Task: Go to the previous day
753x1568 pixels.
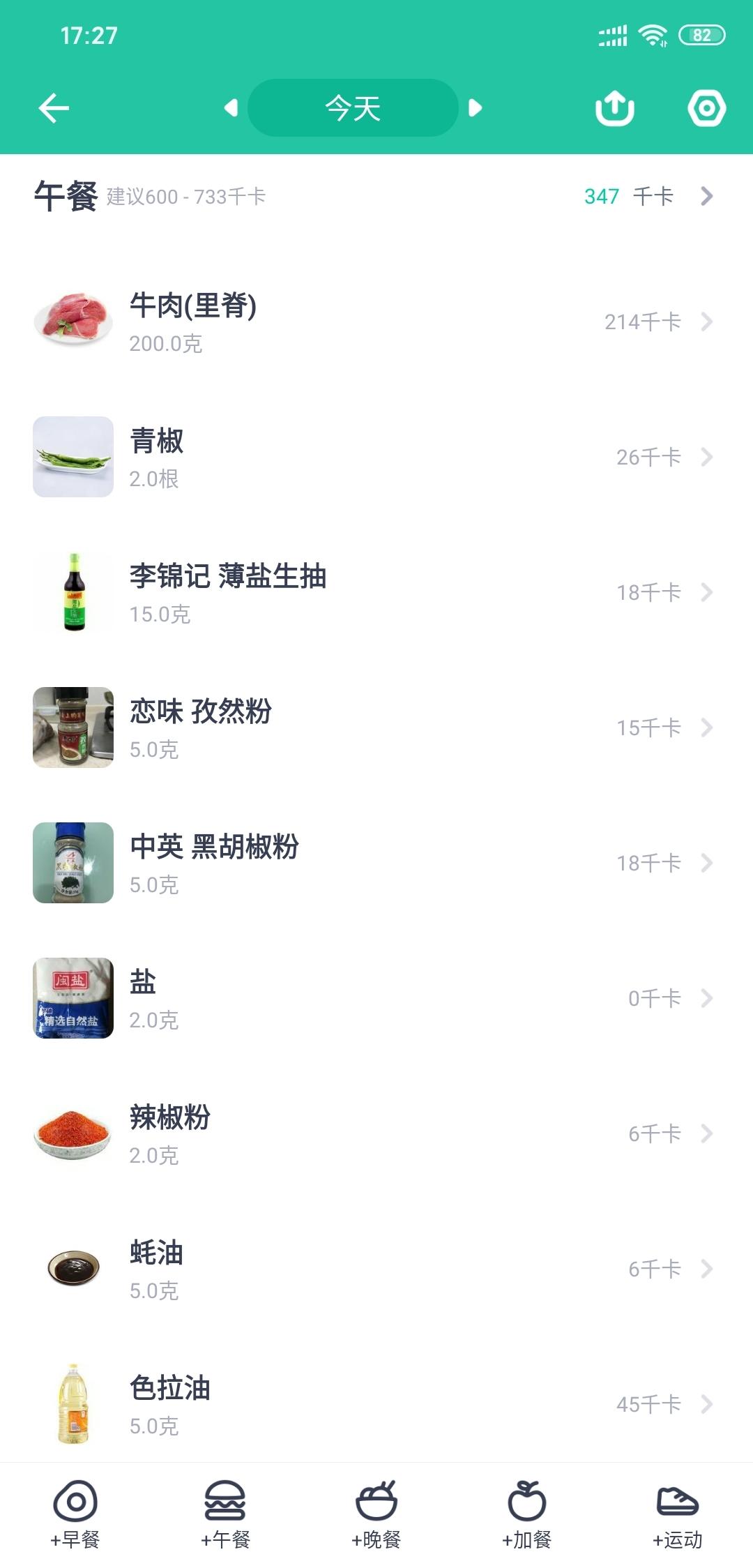Action: click(x=231, y=108)
